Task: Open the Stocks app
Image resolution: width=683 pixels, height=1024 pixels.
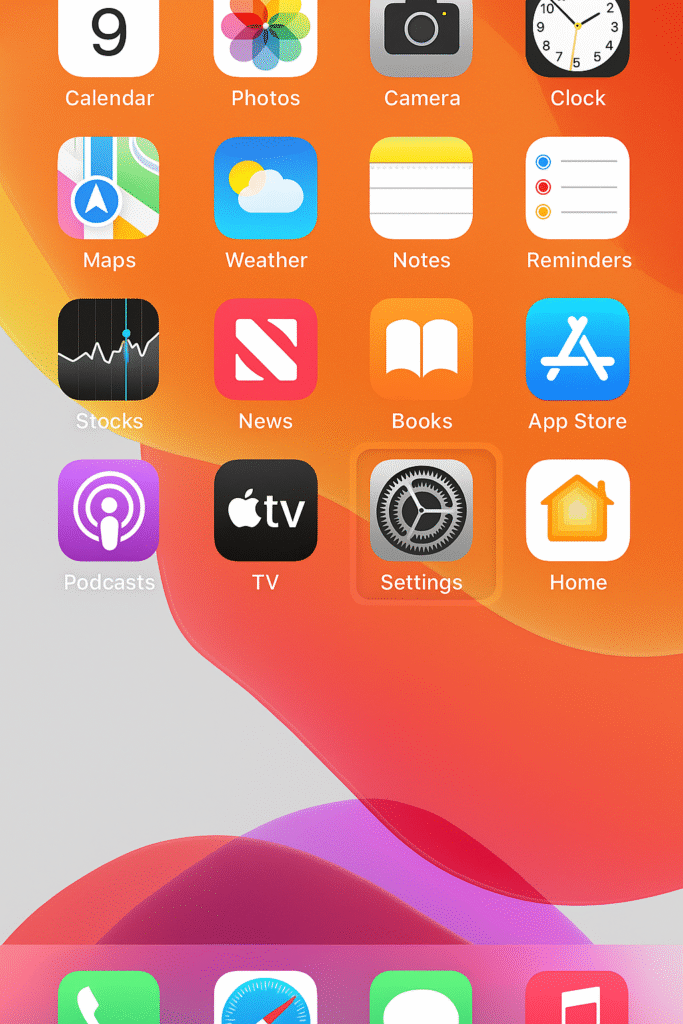Action: (x=109, y=349)
